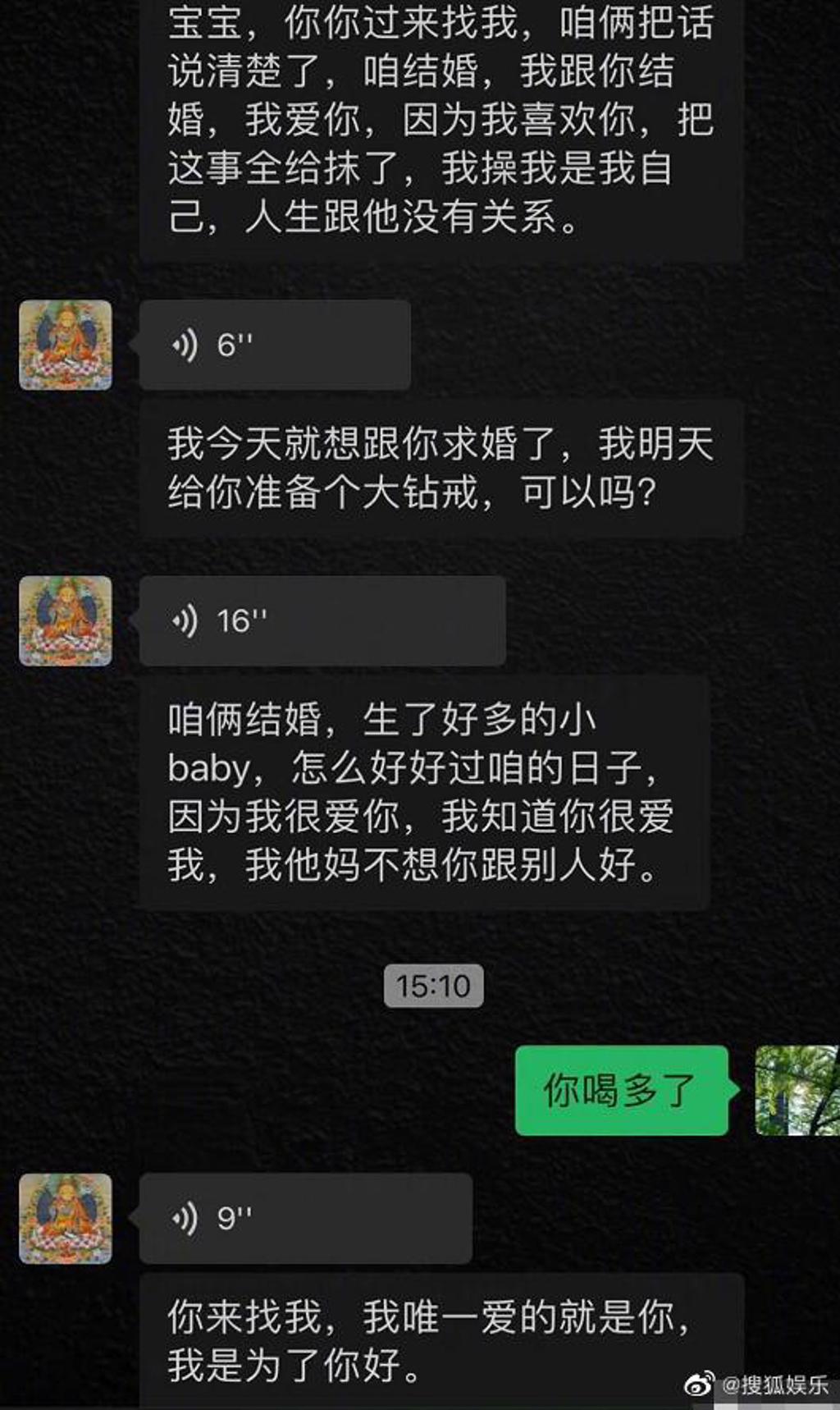Screen dimensions: 840x1410
Task: Play the 6'' voice message
Action: coord(274,345)
